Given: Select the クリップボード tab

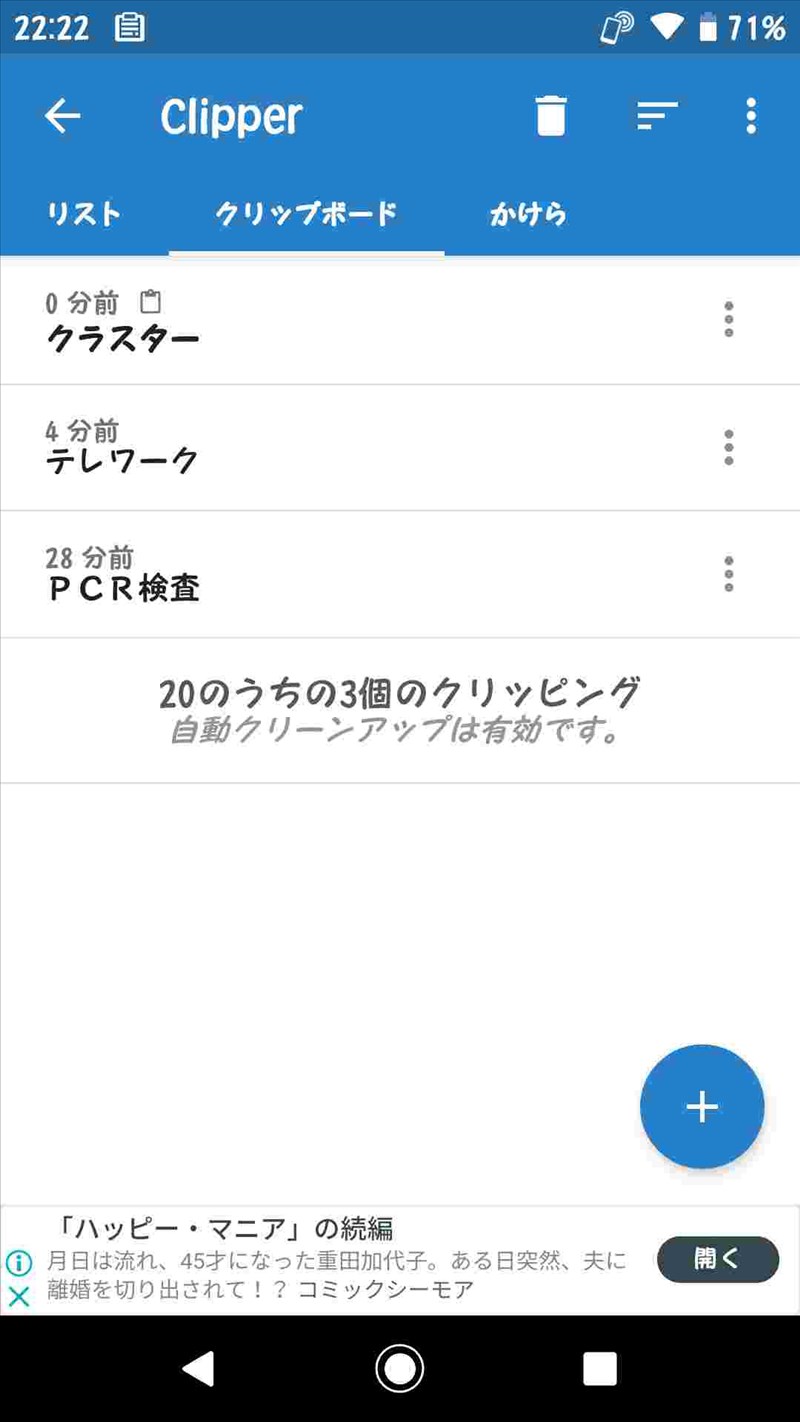Looking at the screenshot, I should coord(306,214).
